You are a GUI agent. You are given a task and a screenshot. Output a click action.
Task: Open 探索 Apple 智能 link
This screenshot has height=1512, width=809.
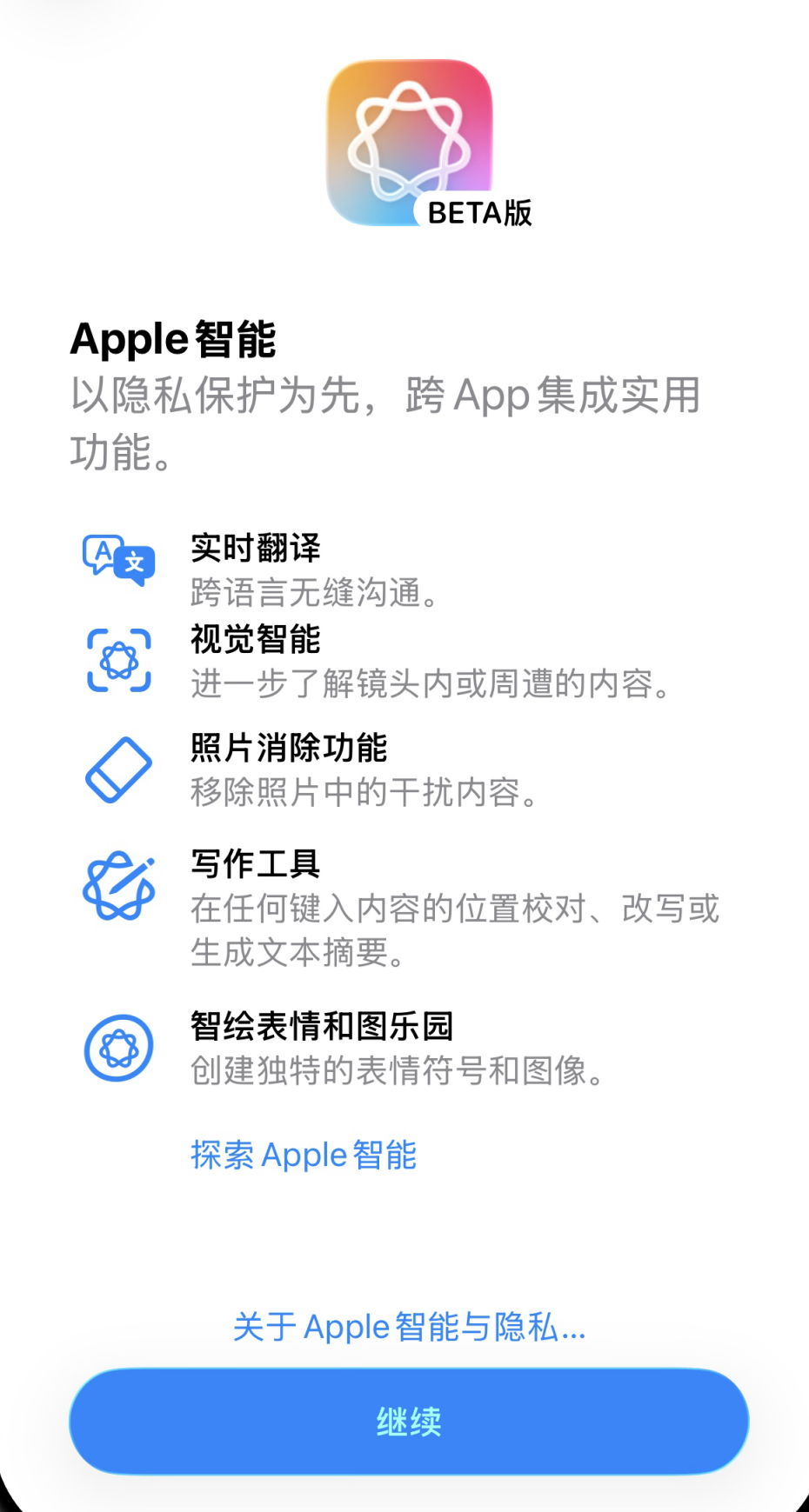pyautogui.click(x=303, y=1155)
